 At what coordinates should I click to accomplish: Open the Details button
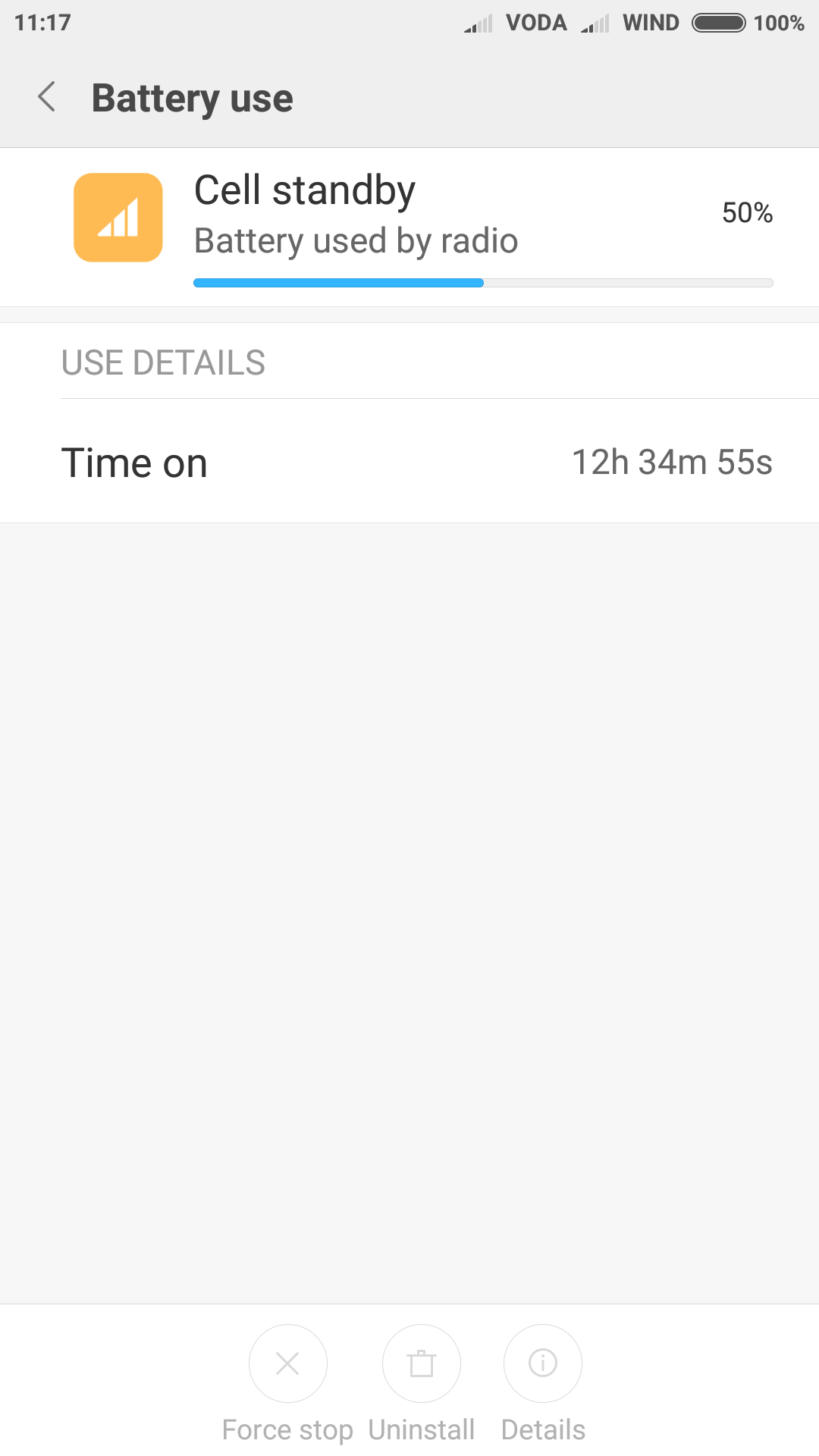point(543,1363)
